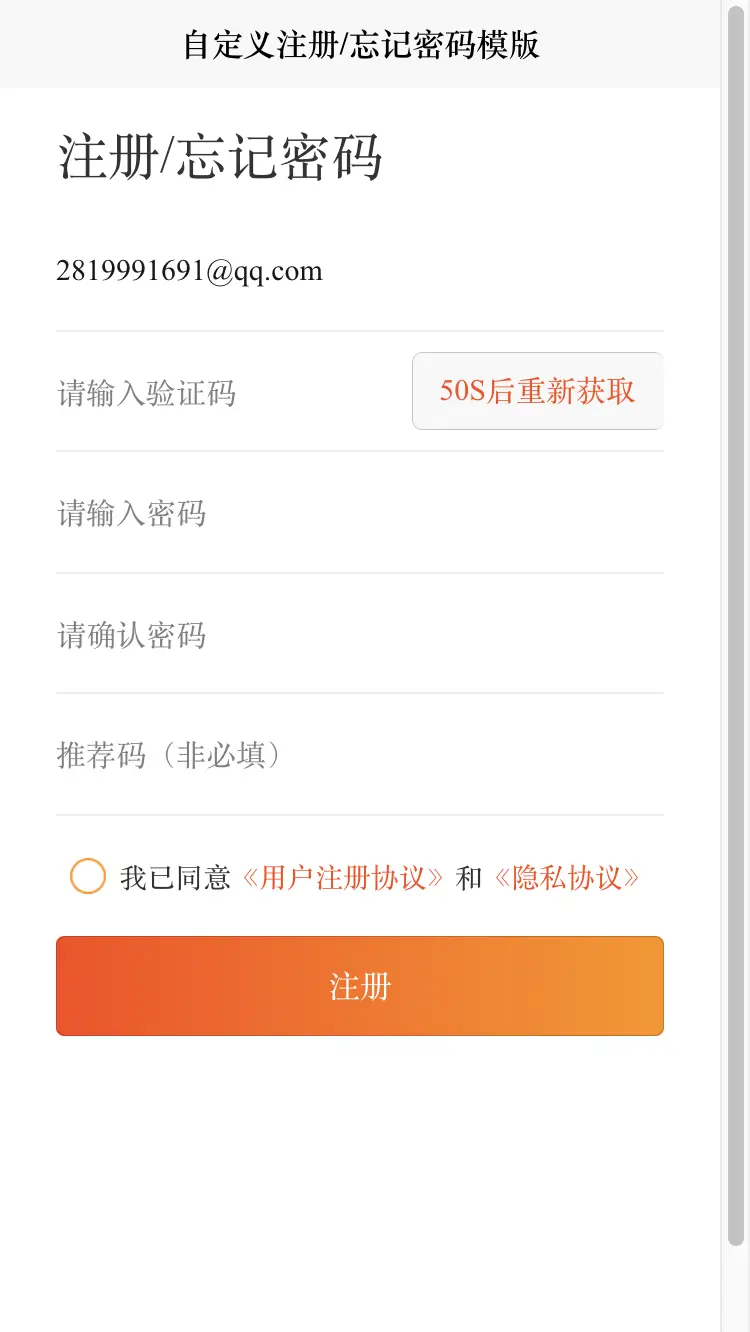Tap the orange 注册 button
The image size is (750, 1332).
[x=360, y=986]
